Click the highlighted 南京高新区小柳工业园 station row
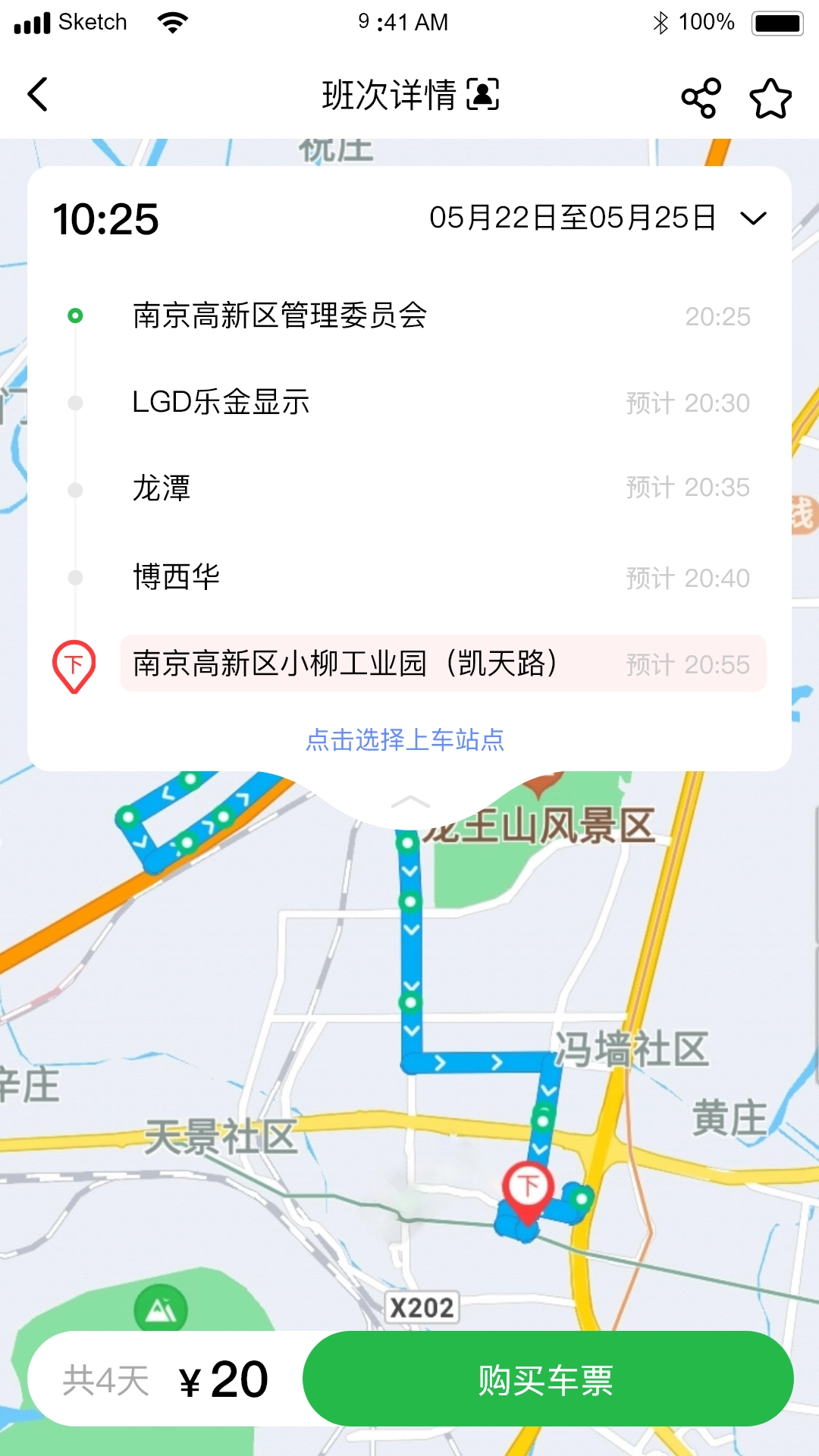 tap(346, 663)
